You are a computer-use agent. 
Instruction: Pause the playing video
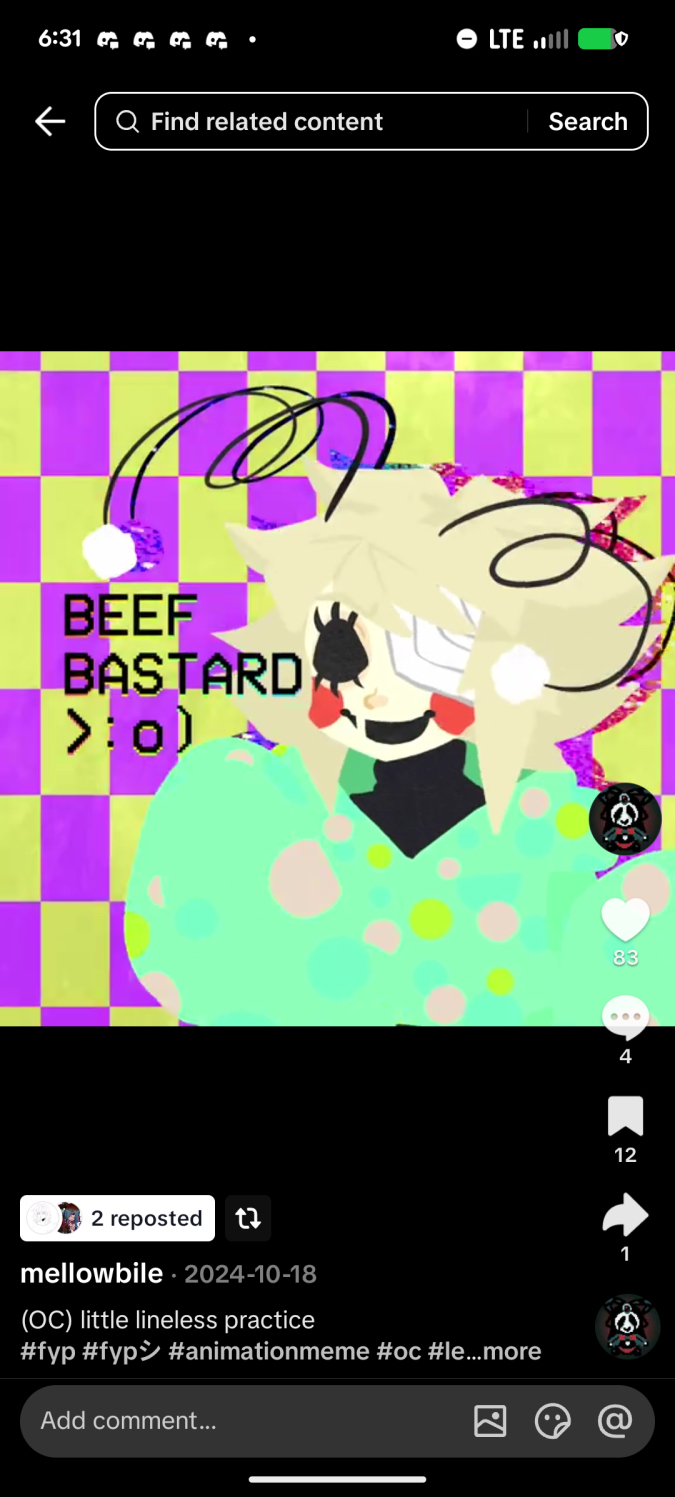point(300,690)
